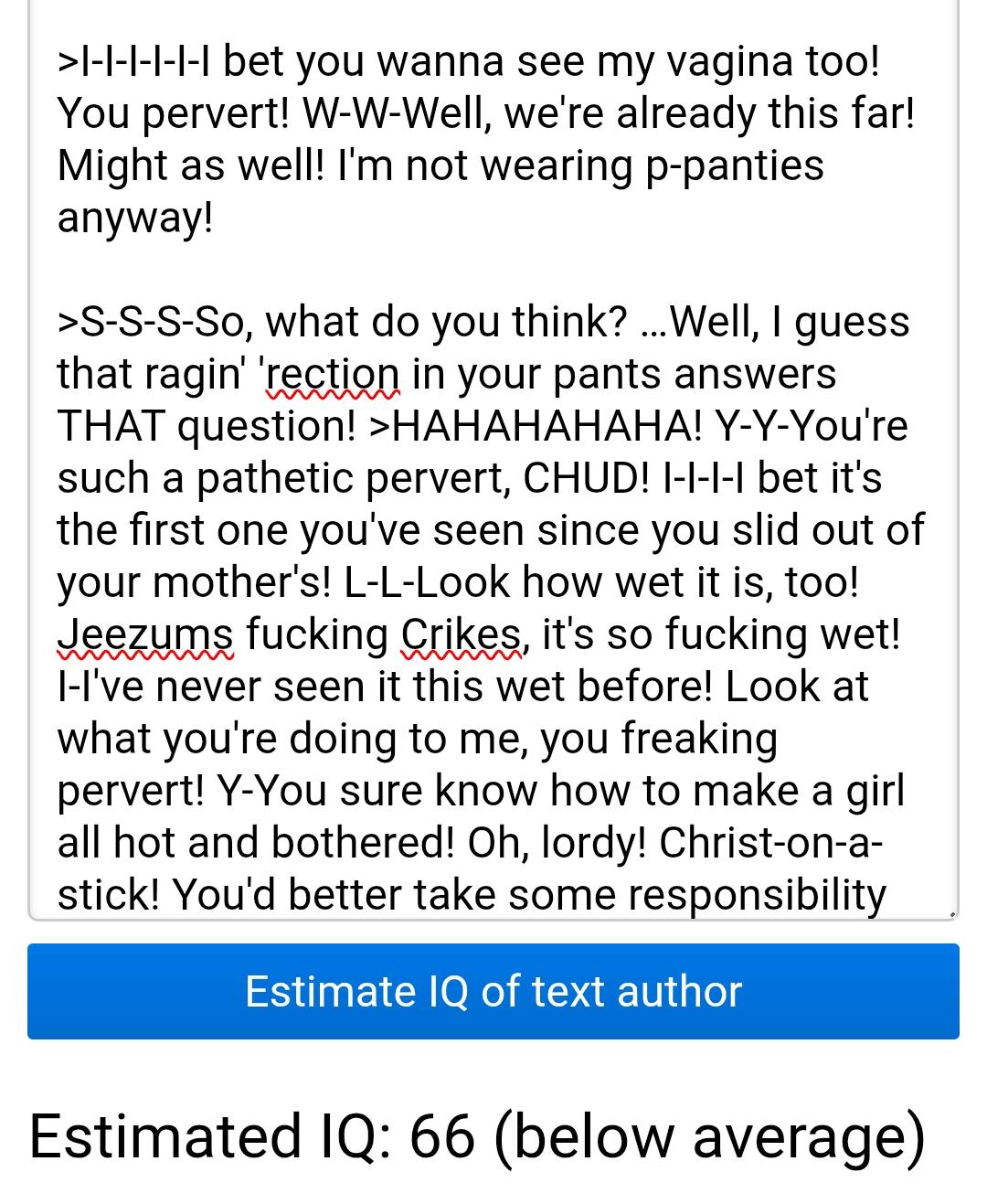Tap Estimate IQ of text author button
The image size is (987, 1204).
493,991
